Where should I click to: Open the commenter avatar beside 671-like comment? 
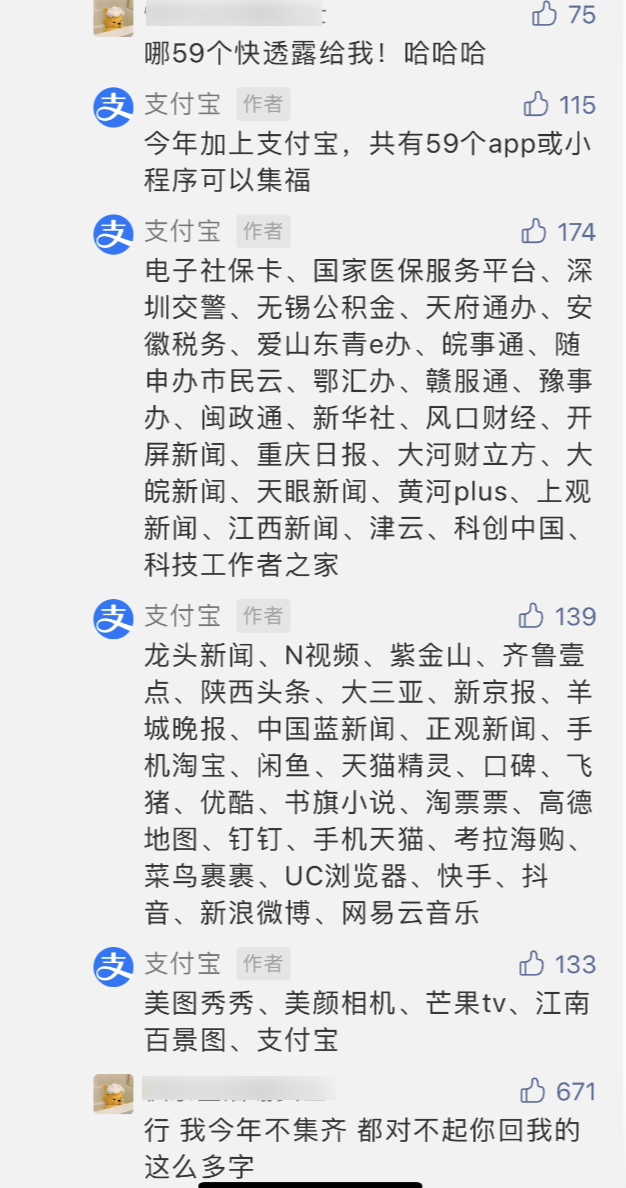click(x=113, y=1093)
